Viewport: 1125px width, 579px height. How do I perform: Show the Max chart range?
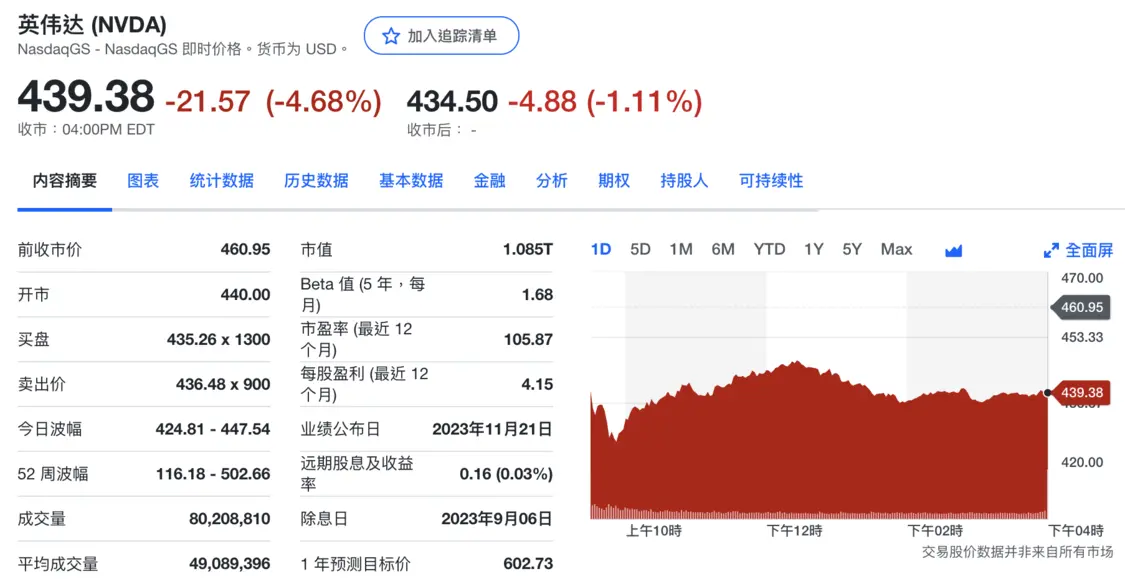896,250
